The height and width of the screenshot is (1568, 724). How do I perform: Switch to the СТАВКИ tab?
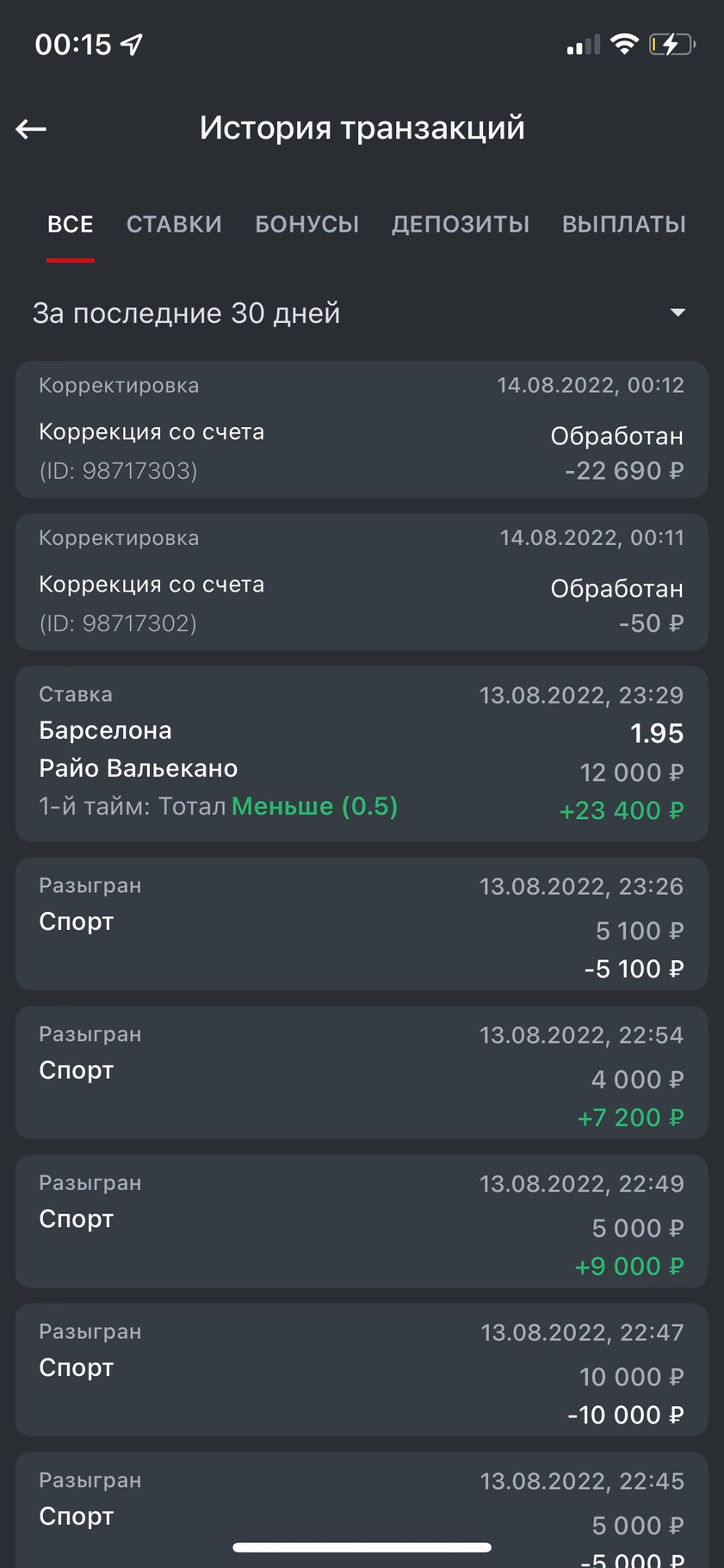174,225
